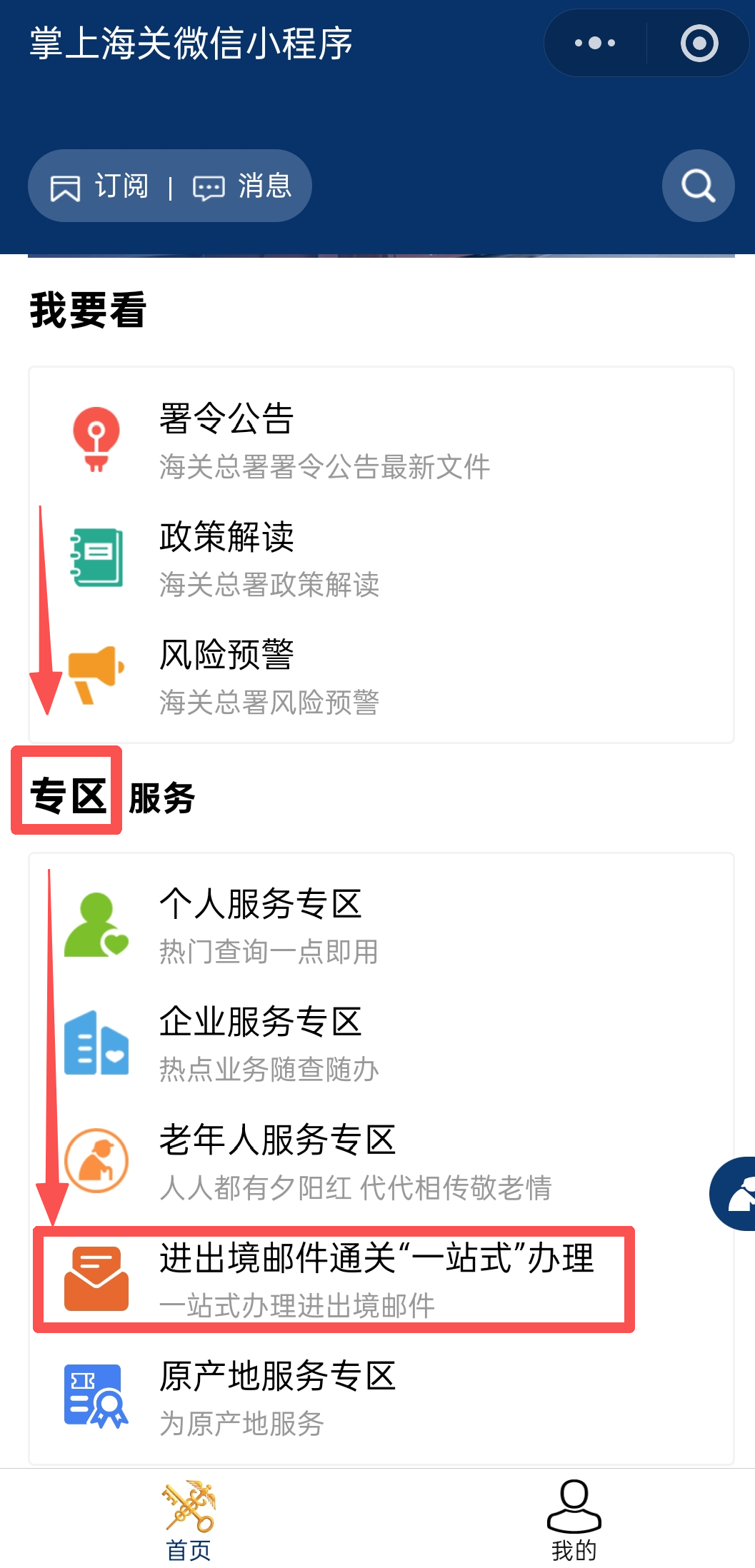The height and width of the screenshot is (1568, 755).
Task: Switch to the 我的 profile tab
Action: [x=574, y=1519]
